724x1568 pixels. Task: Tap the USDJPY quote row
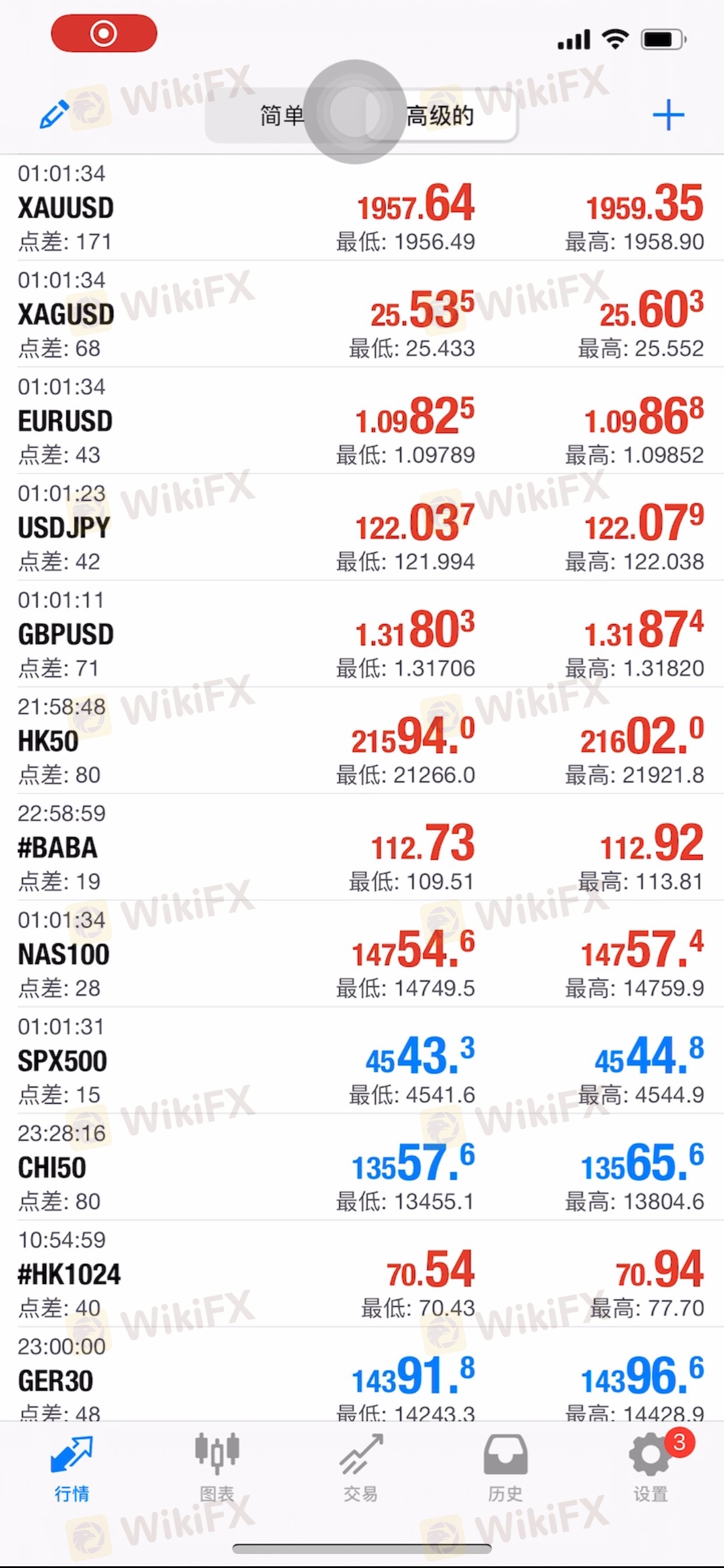tap(362, 527)
